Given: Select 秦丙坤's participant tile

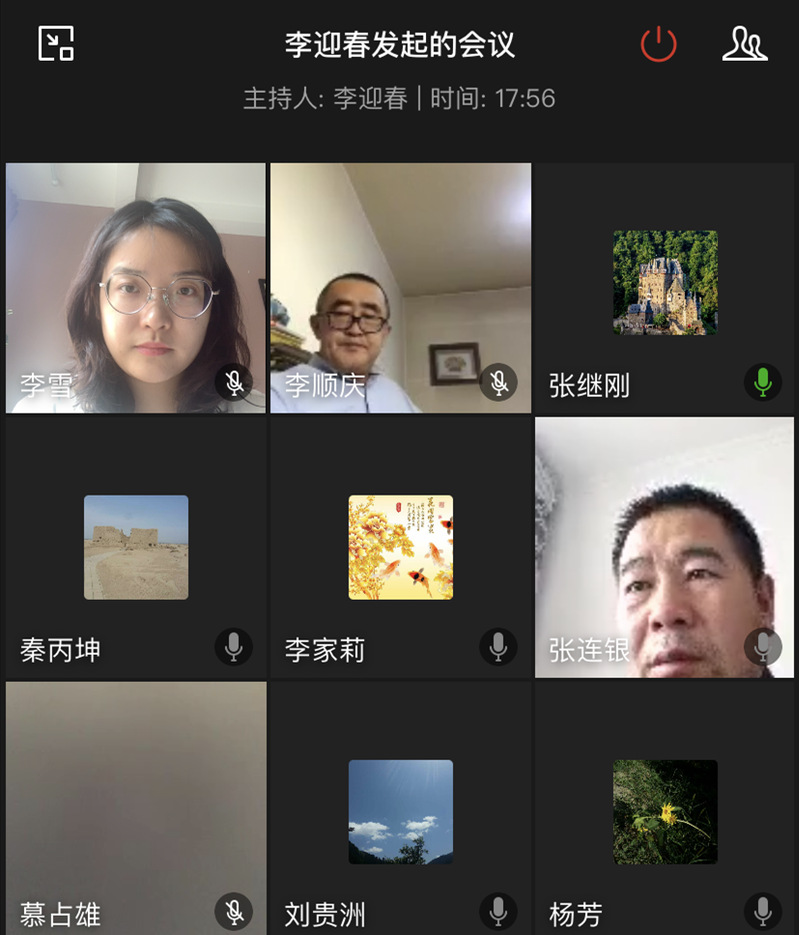Looking at the screenshot, I should (136, 548).
